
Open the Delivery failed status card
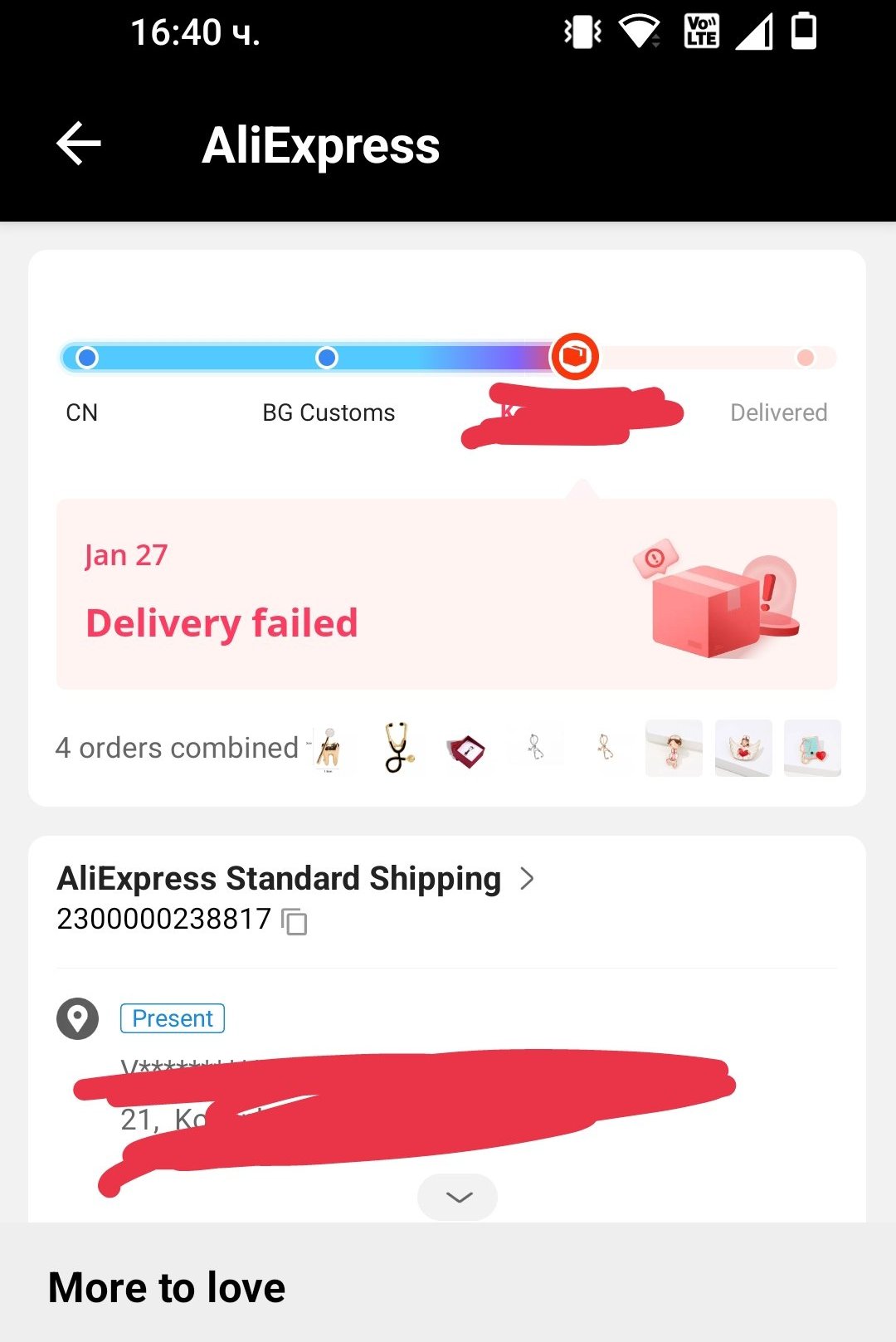tap(446, 593)
